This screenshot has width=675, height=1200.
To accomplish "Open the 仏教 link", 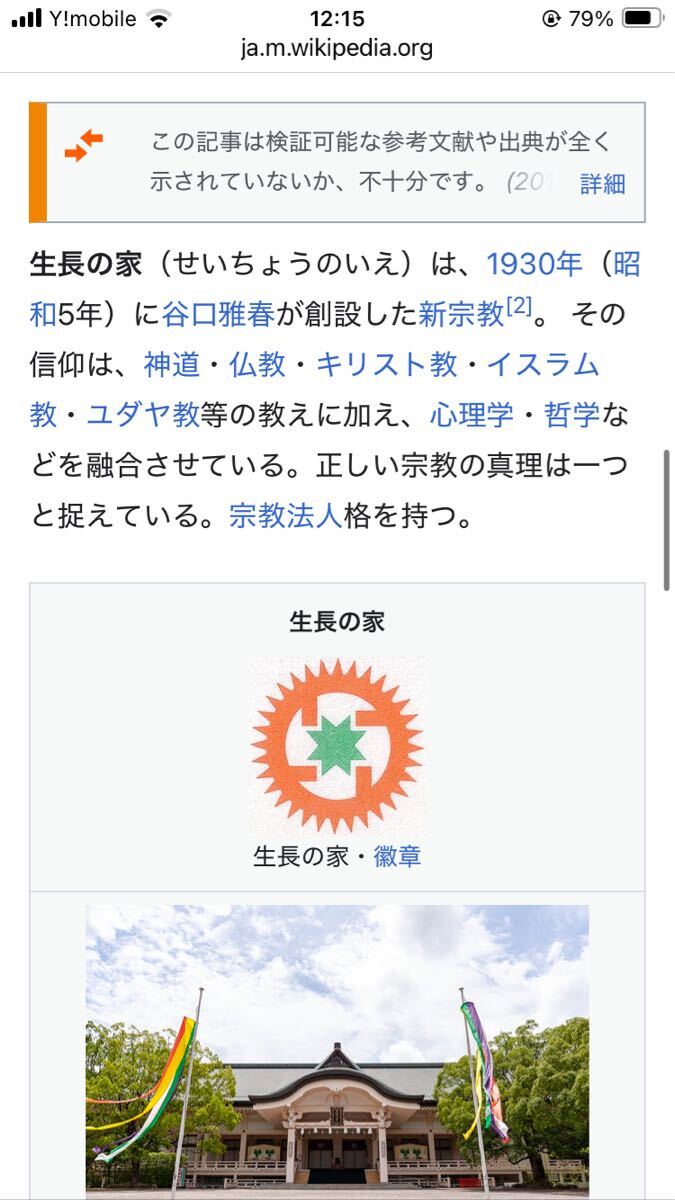I will (258, 365).
